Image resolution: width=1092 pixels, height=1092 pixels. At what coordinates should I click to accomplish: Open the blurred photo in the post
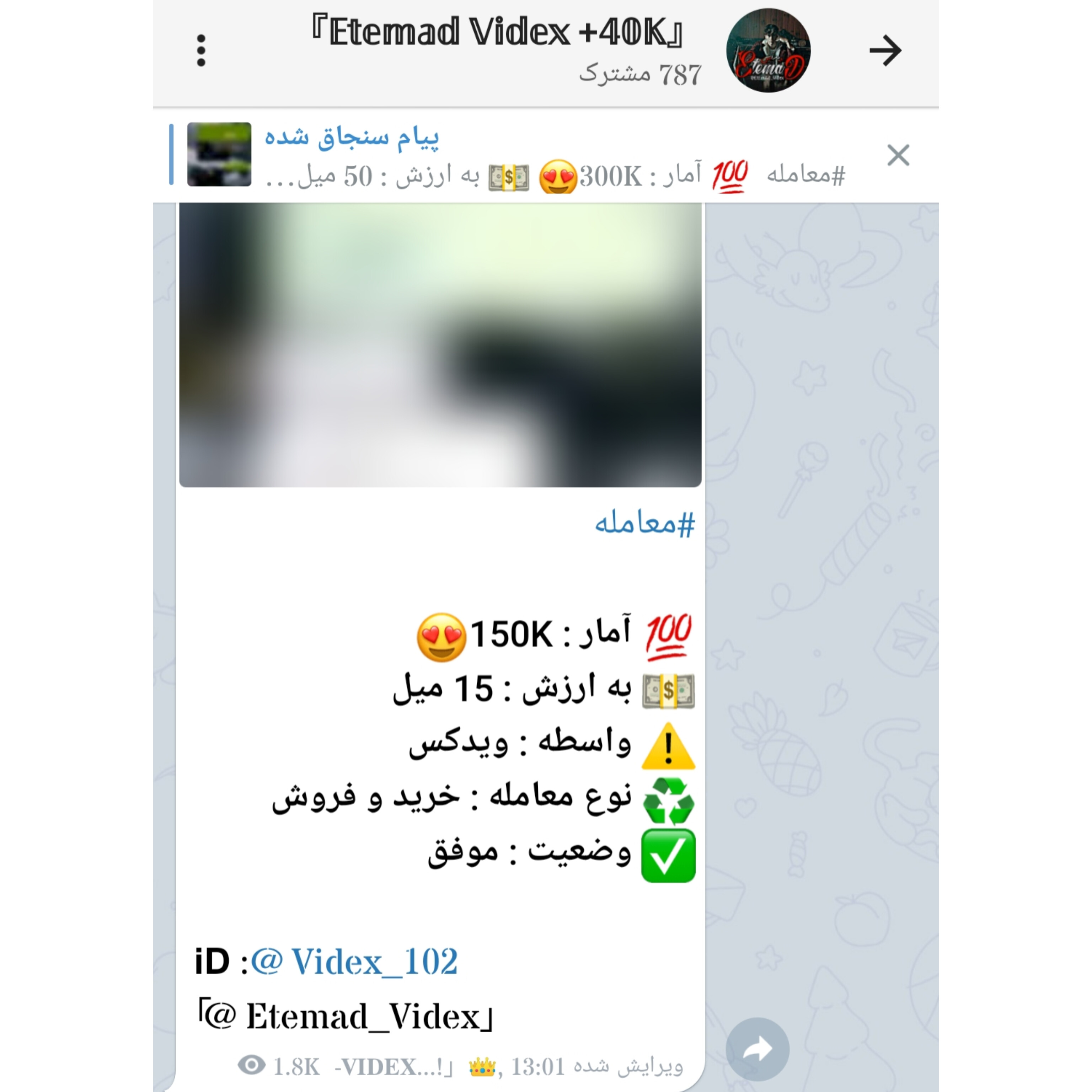[x=440, y=345]
